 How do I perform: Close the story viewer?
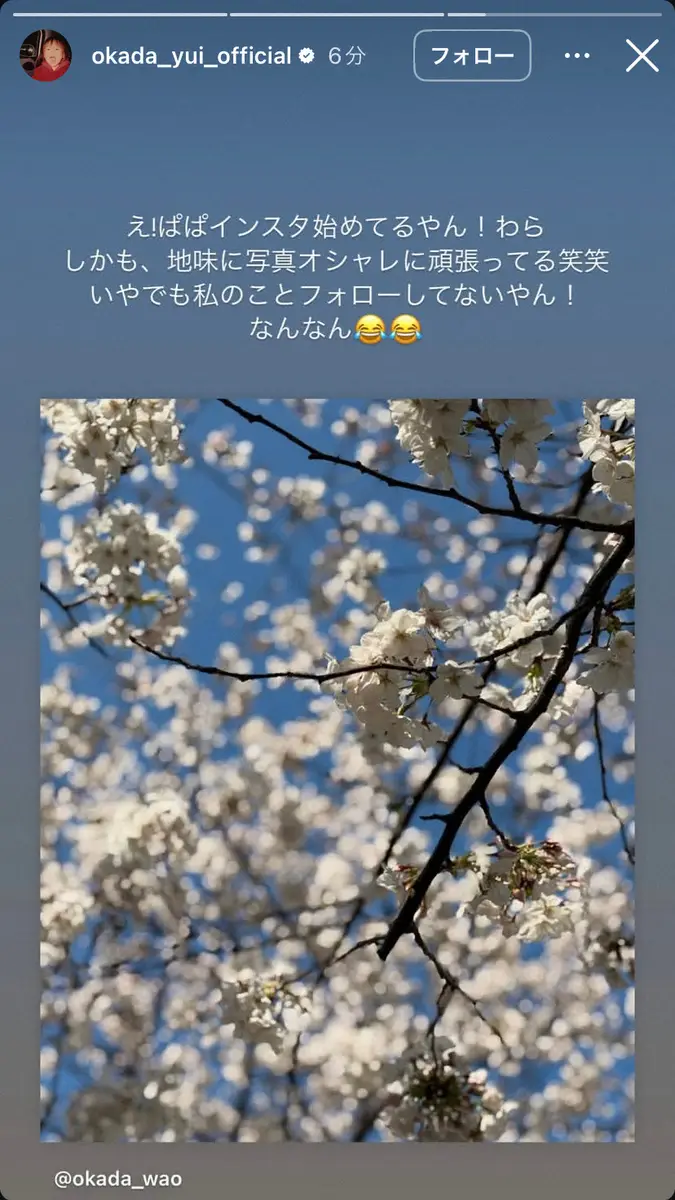tap(642, 56)
